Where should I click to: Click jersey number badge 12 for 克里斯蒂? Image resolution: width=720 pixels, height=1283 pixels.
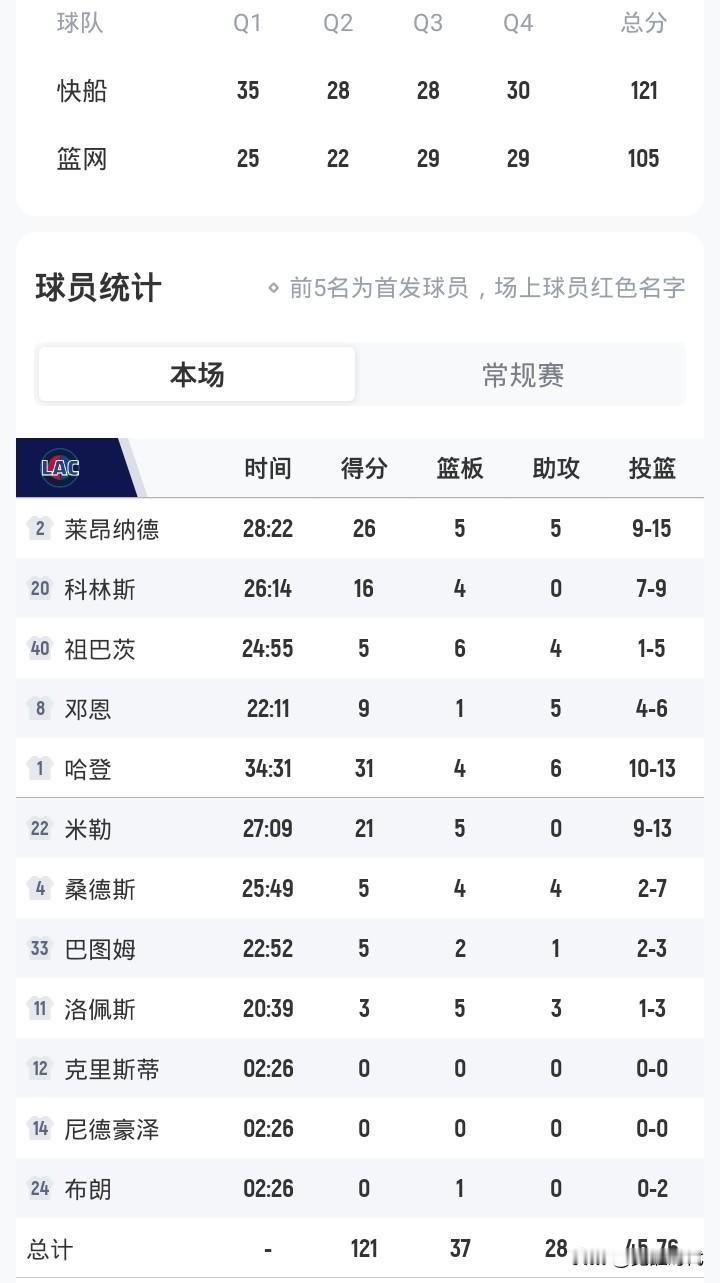[38, 1069]
